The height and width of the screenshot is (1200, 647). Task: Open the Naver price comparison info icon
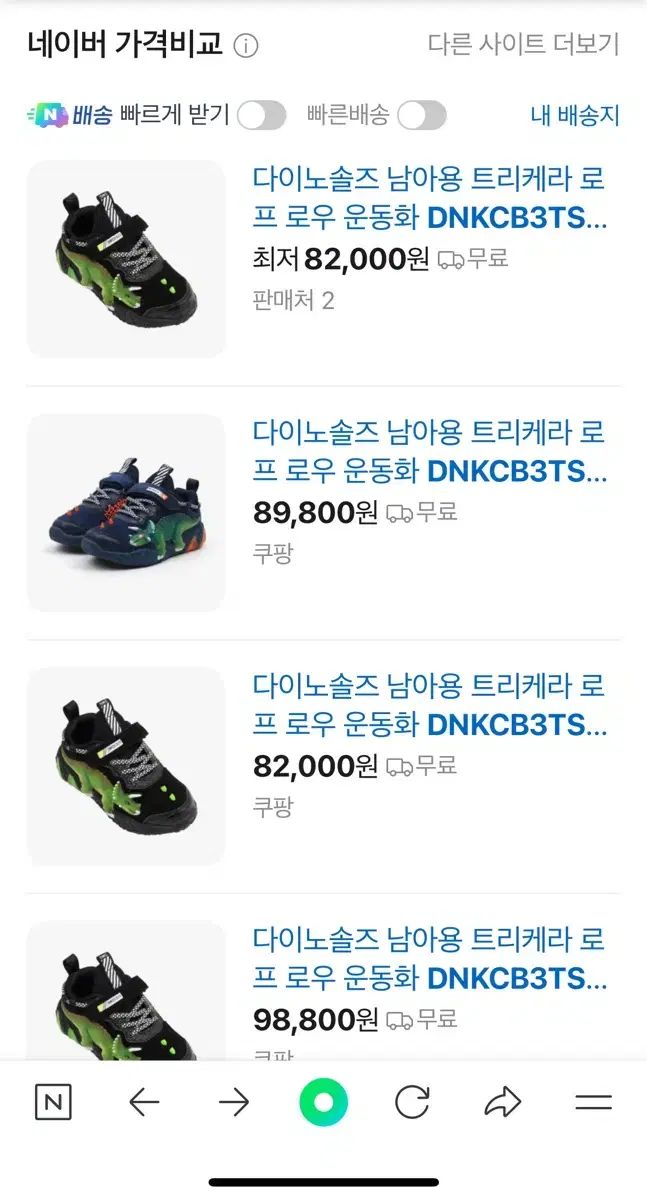(x=246, y=46)
